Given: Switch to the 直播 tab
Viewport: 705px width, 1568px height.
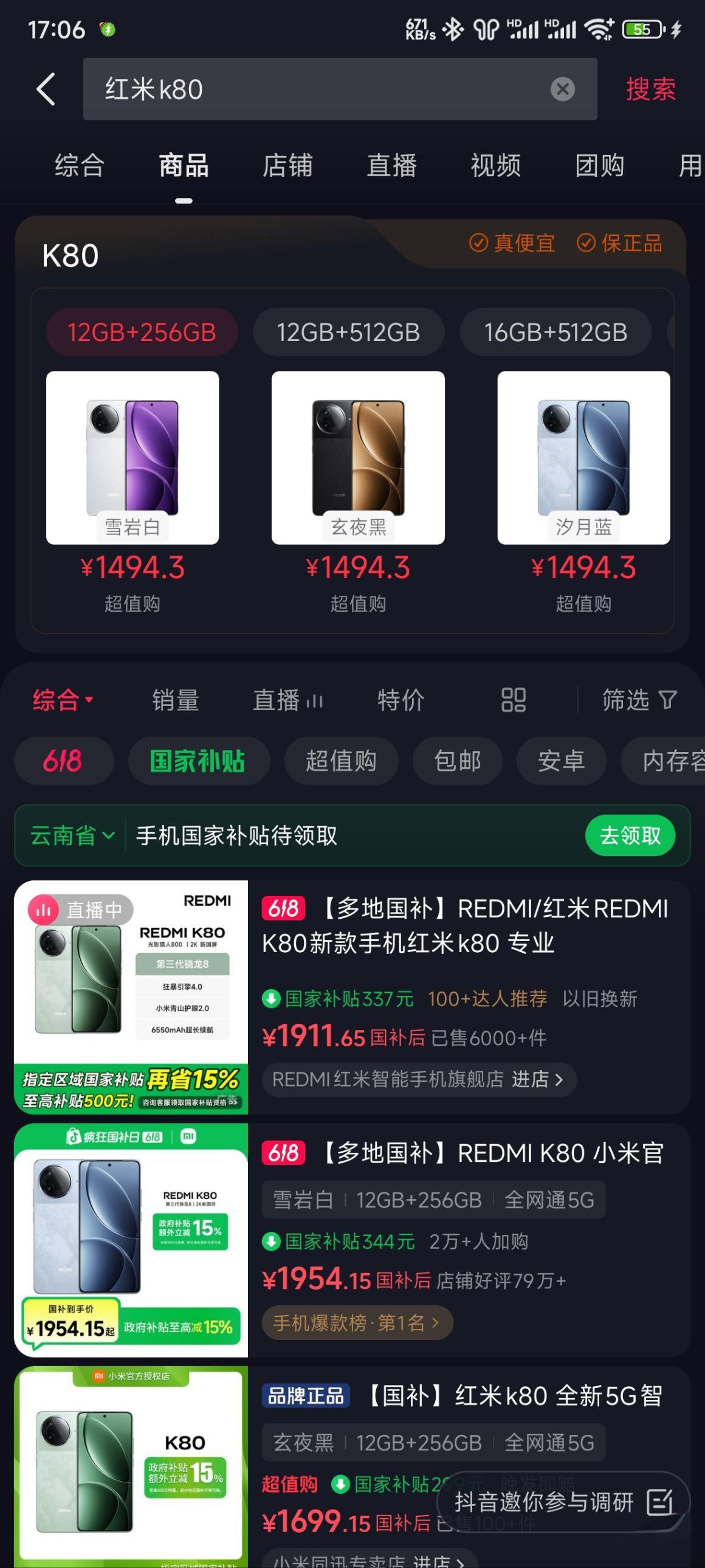Looking at the screenshot, I should click(x=391, y=165).
